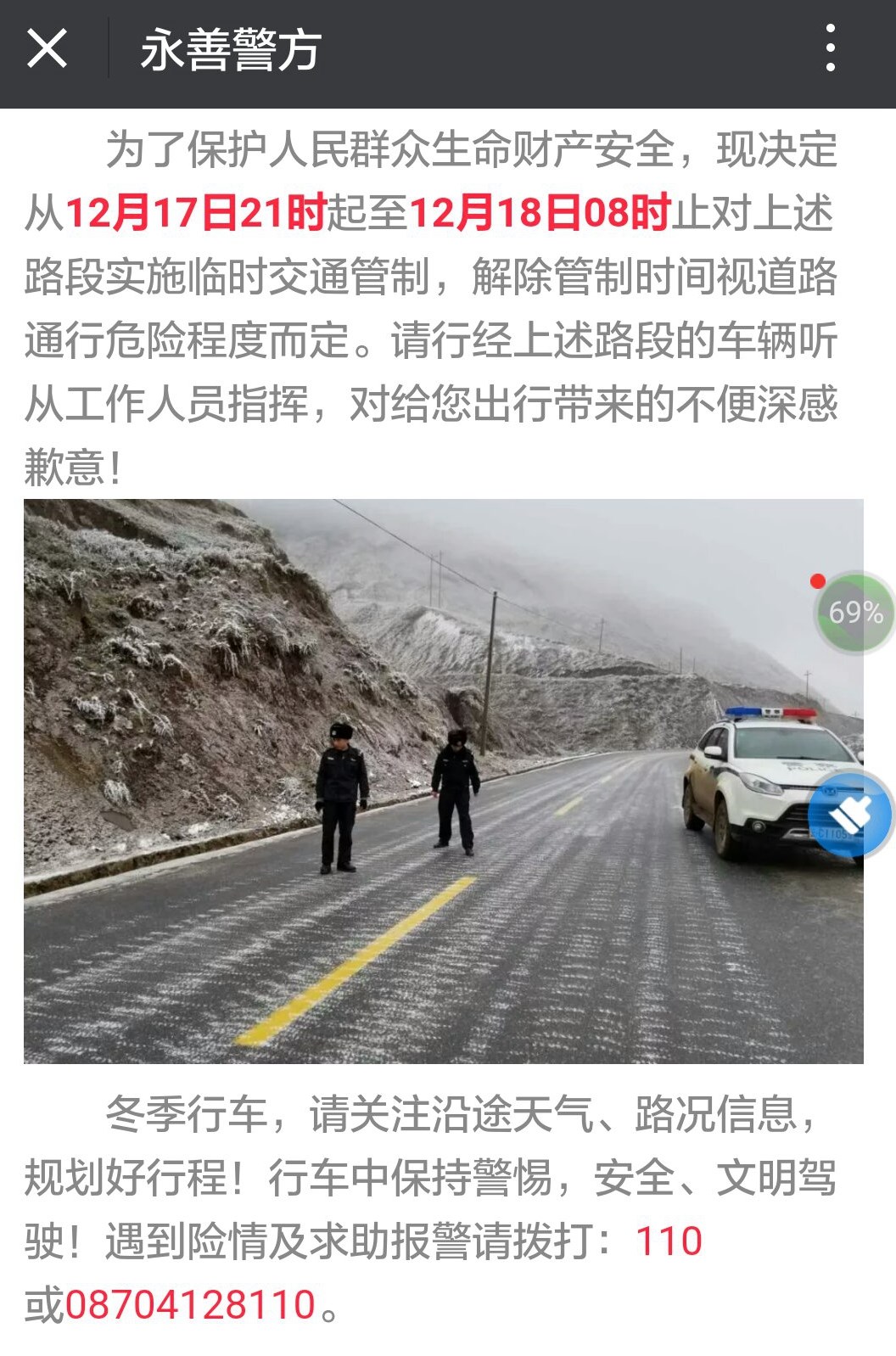The width and height of the screenshot is (896, 1356).
Task: Open the three-dot overflow menu
Action: (x=830, y=48)
